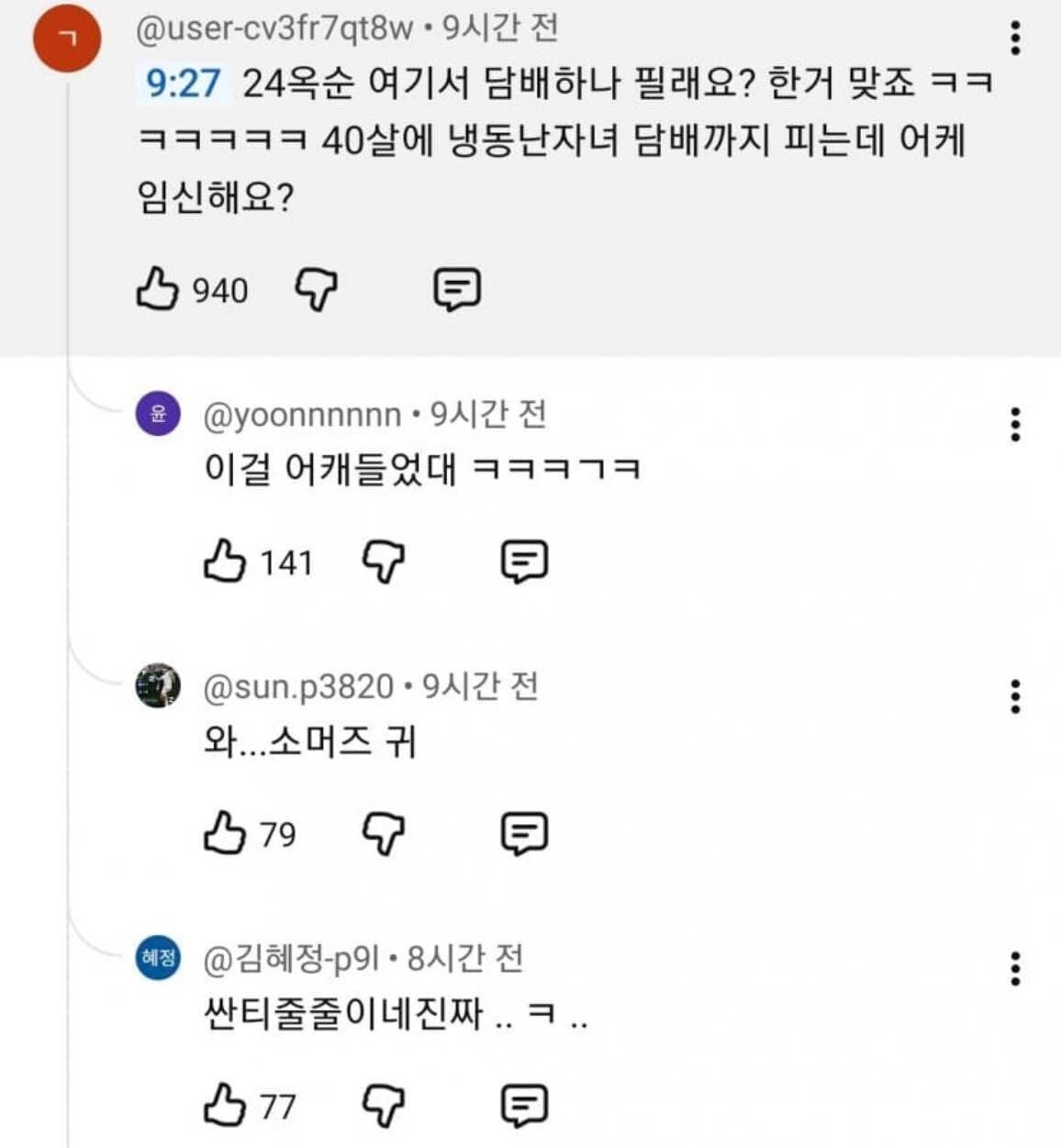The width and height of the screenshot is (1061, 1148).
Task: Open the reply icon under the top comment
Action: click(x=458, y=290)
